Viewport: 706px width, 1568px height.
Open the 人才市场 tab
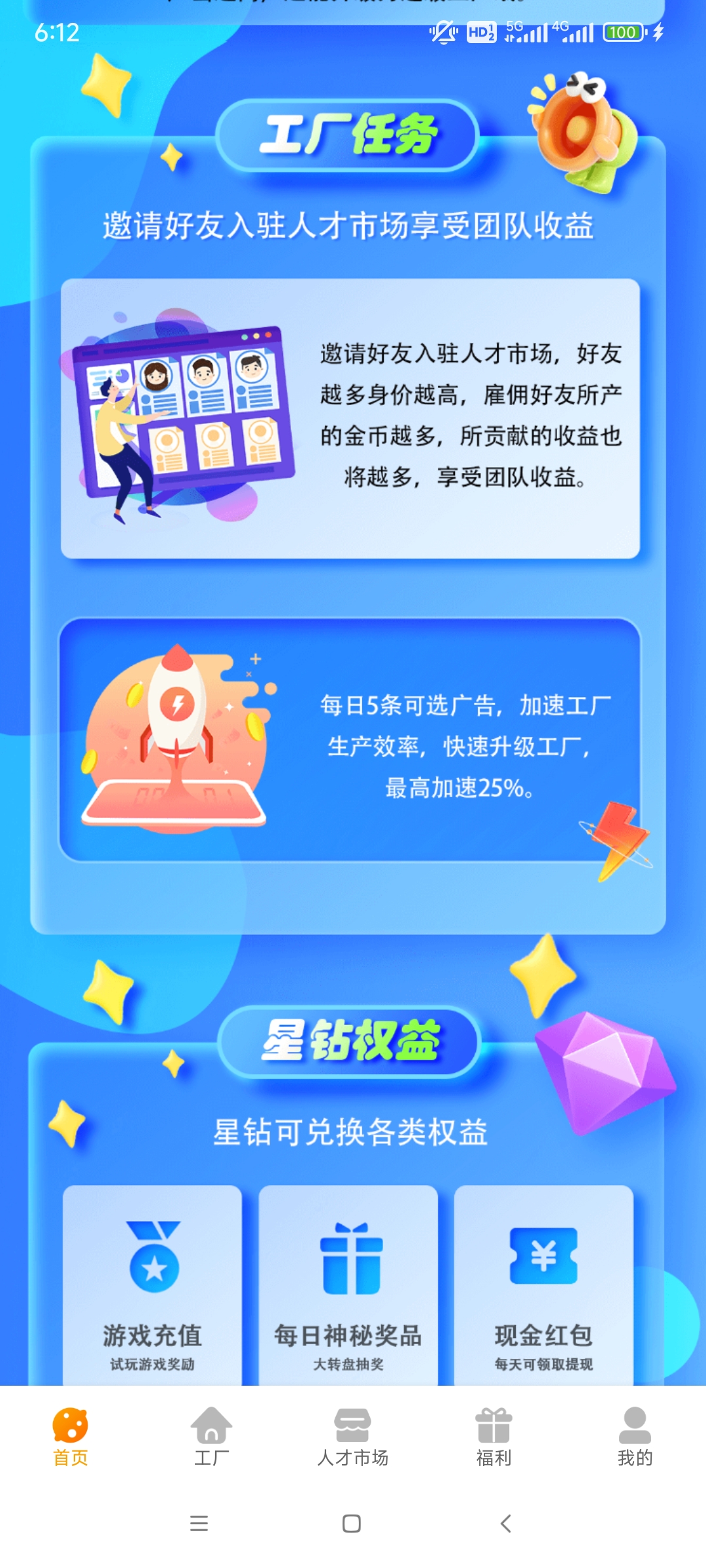click(x=352, y=1437)
